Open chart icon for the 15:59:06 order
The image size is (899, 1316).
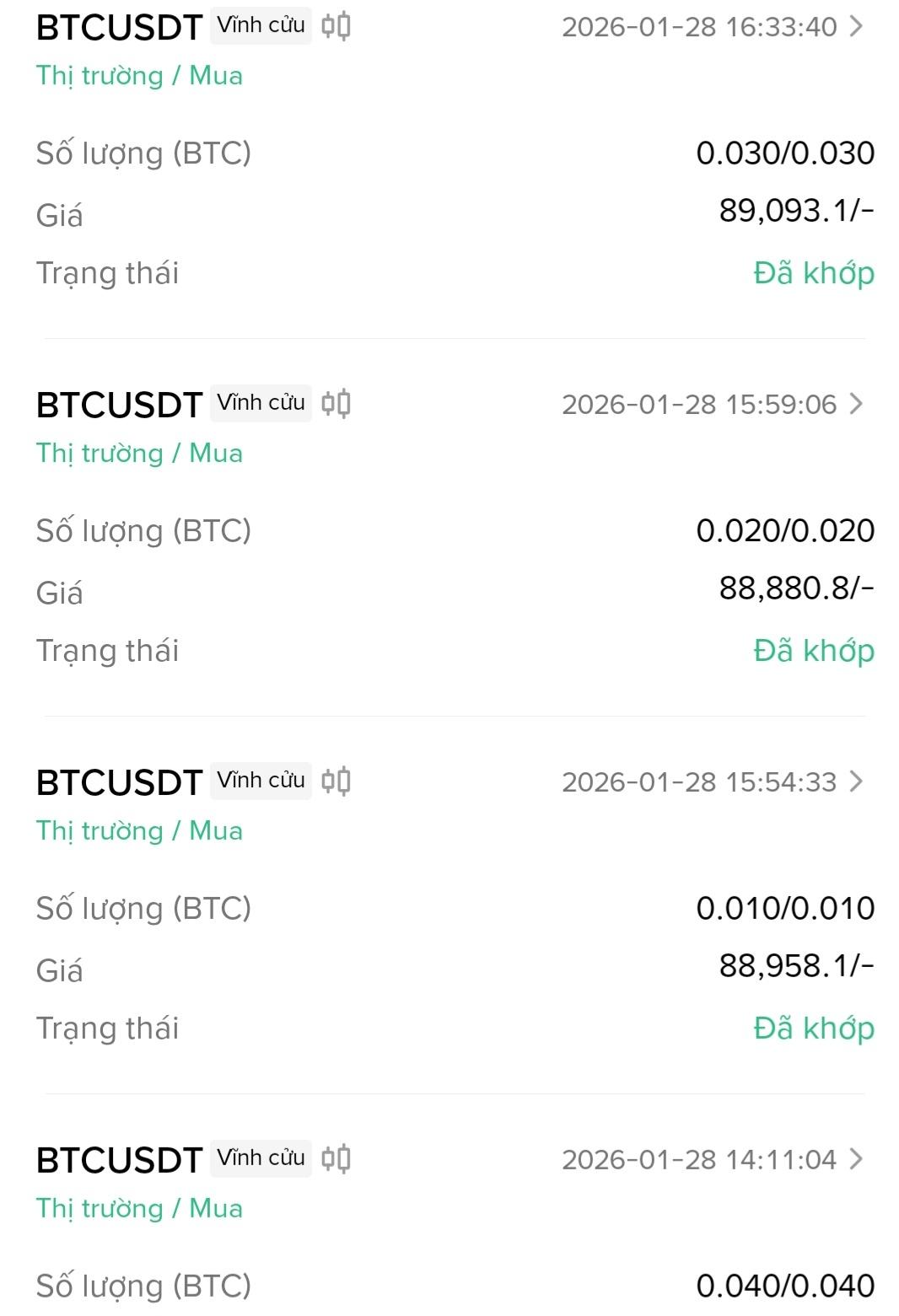[x=336, y=404]
